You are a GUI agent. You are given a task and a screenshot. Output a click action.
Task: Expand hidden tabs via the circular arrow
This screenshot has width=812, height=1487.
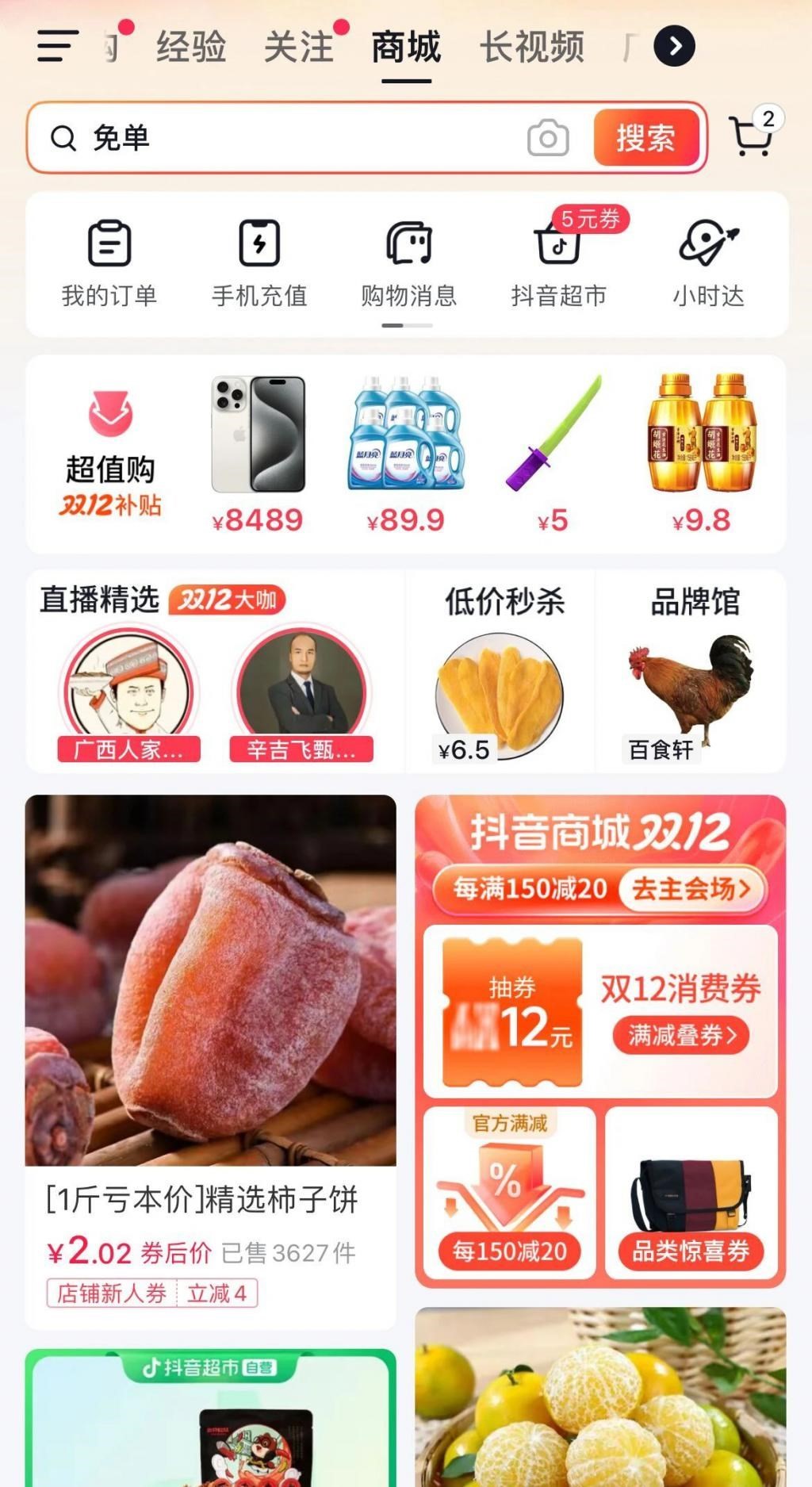coord(675,46)
